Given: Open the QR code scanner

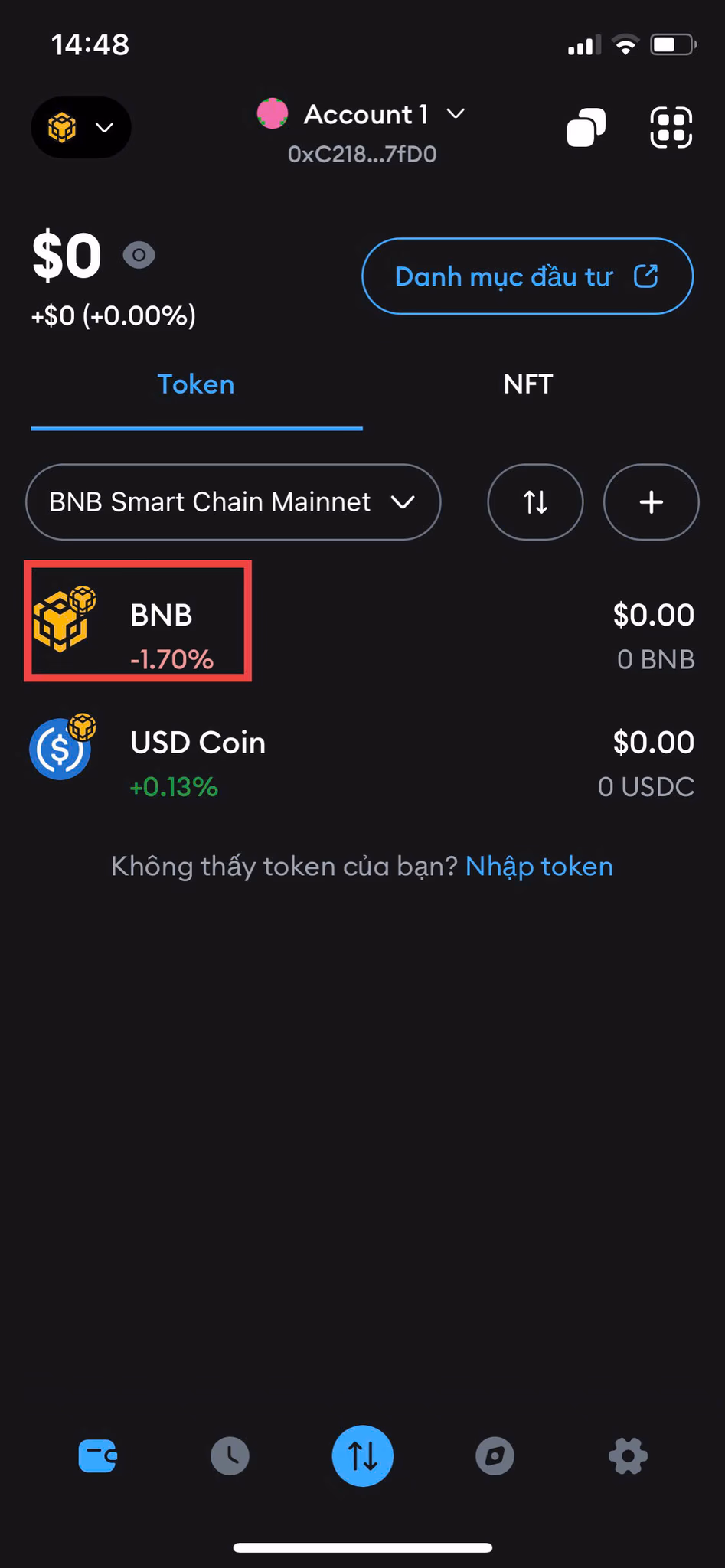Looking at the screenshot, I should [671, 127].
